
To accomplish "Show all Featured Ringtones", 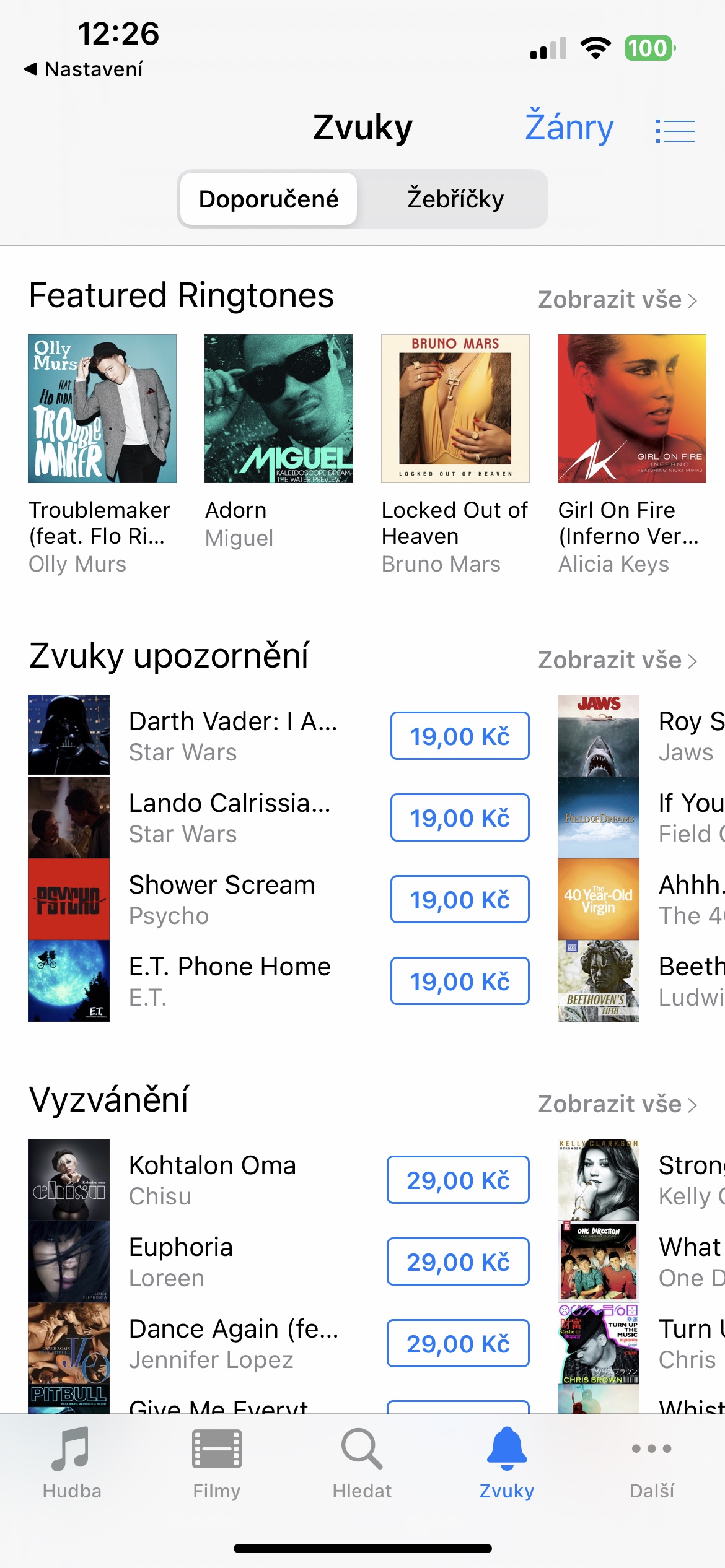I will 617,300.
